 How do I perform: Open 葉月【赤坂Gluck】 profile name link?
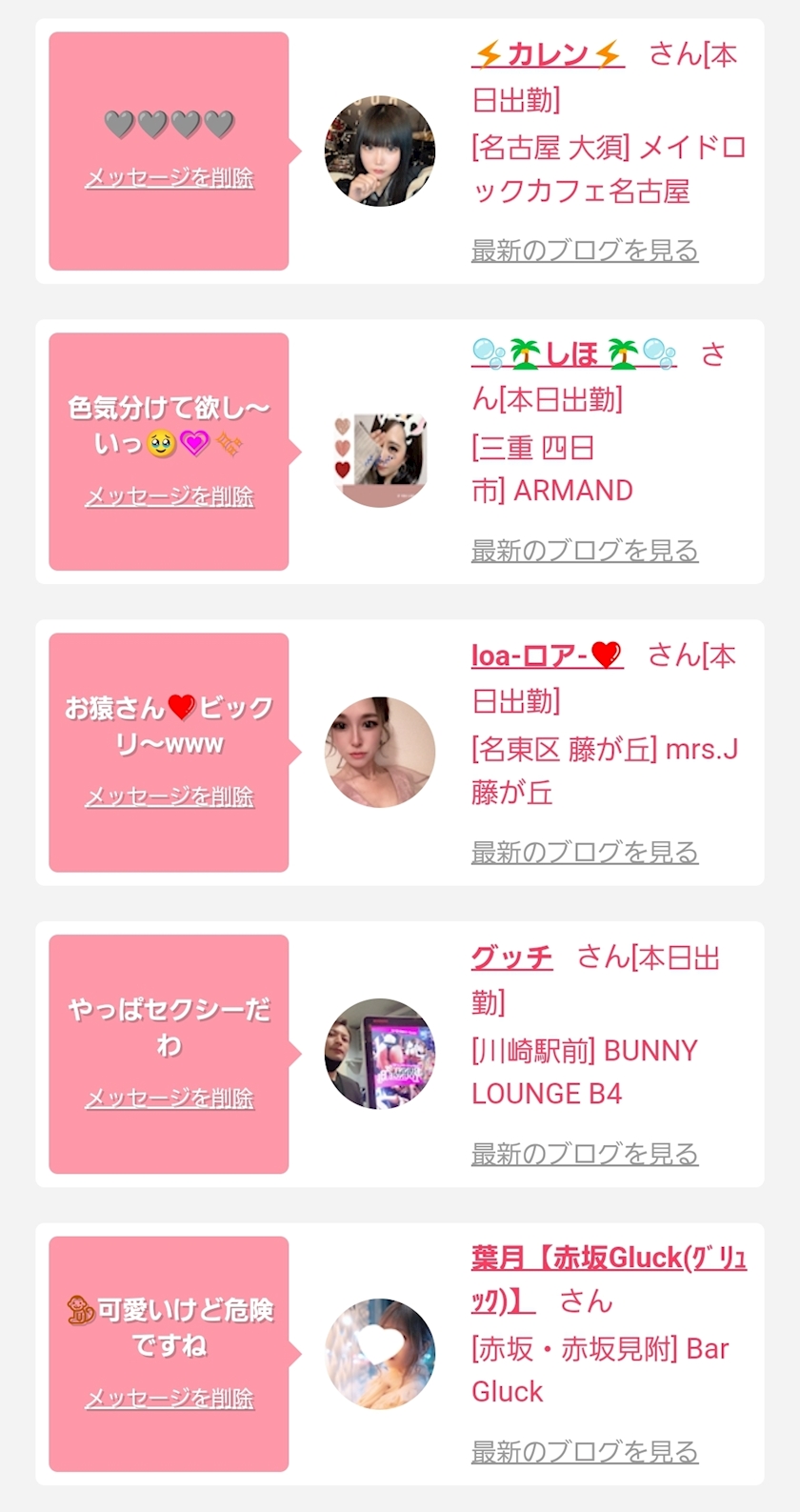[x=608, y=1258]
